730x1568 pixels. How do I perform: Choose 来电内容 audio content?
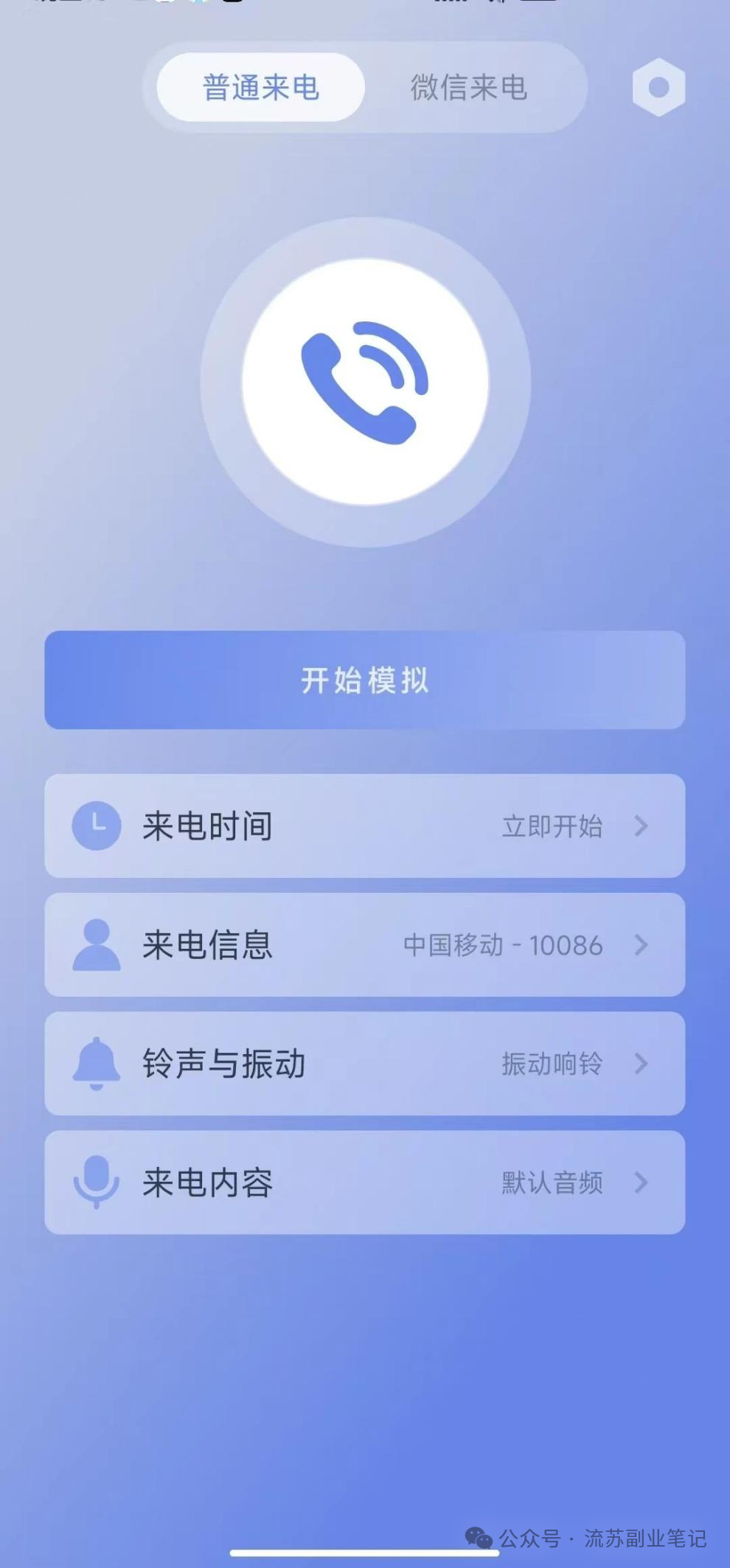coord(365,1182)
